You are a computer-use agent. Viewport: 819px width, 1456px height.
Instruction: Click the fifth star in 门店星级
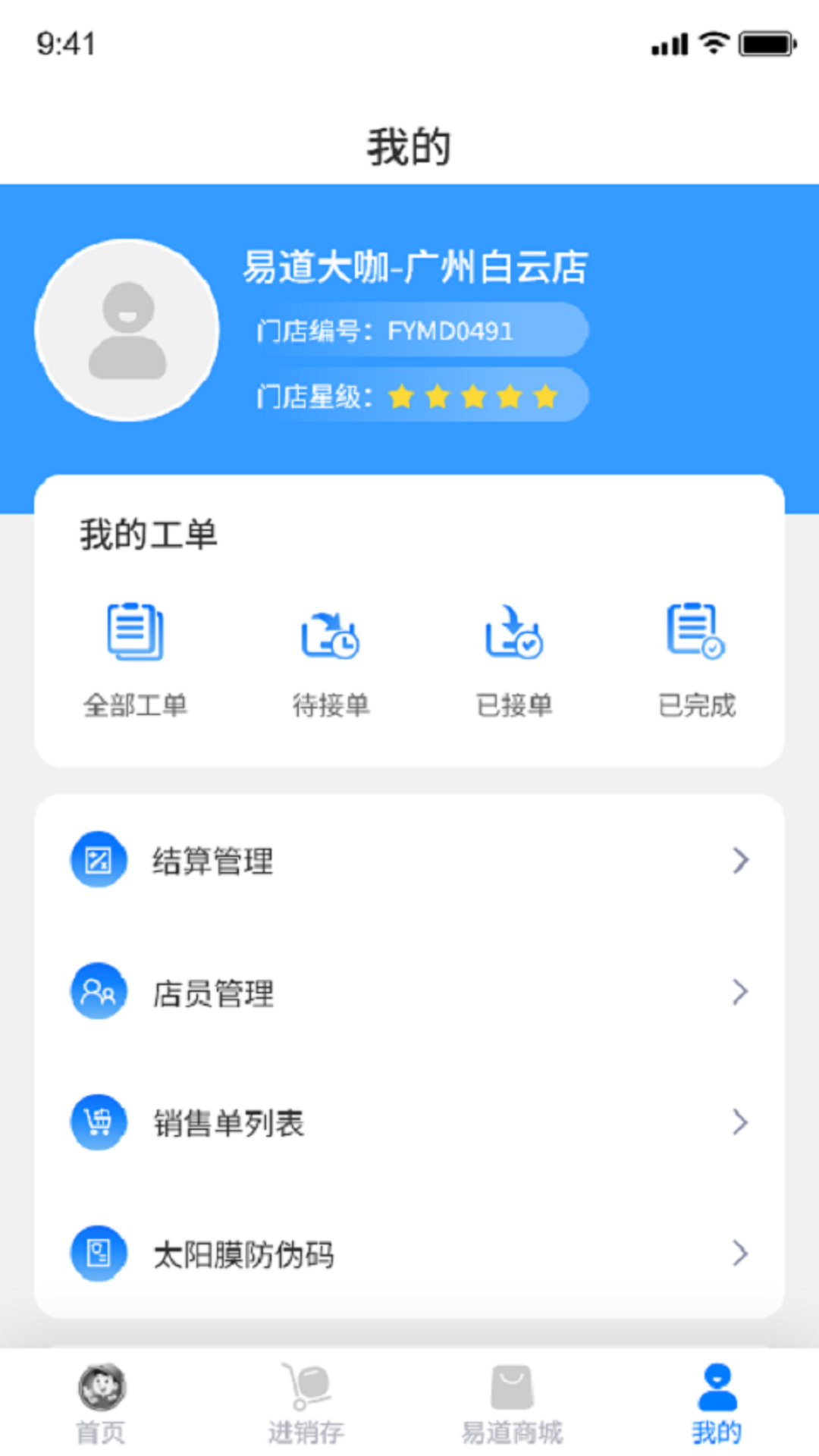pyautogui.click(x=545, y=395)
